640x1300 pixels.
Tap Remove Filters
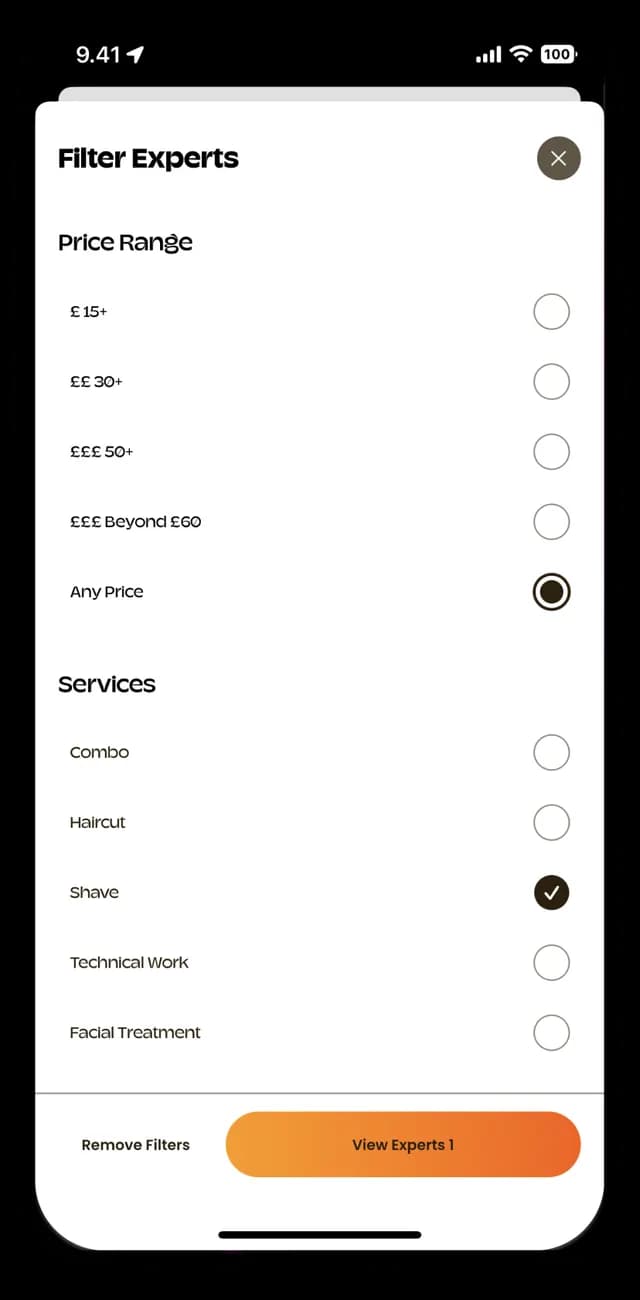point(136,1145)
